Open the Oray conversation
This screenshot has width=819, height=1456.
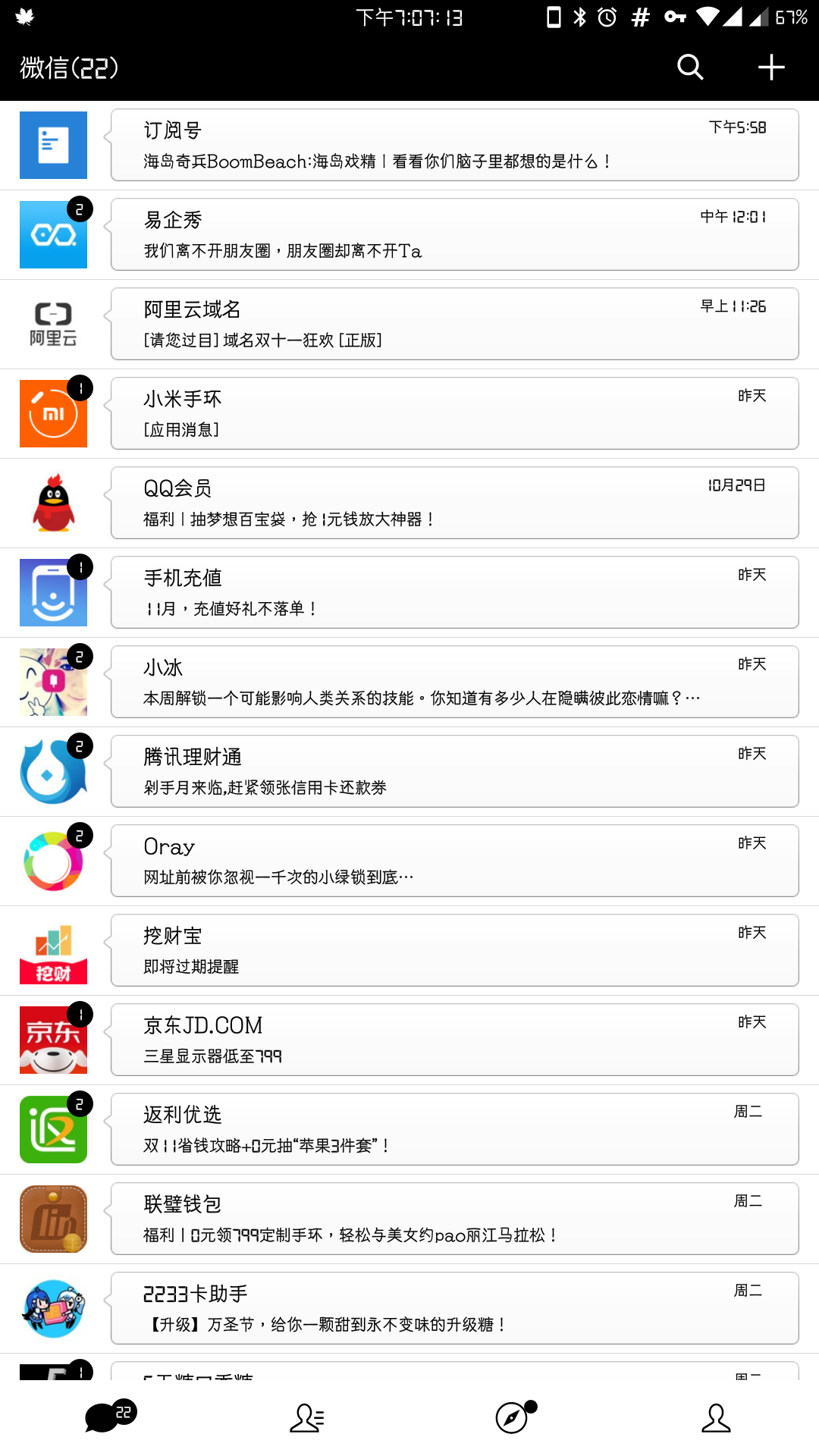click(x=409, y=861)
